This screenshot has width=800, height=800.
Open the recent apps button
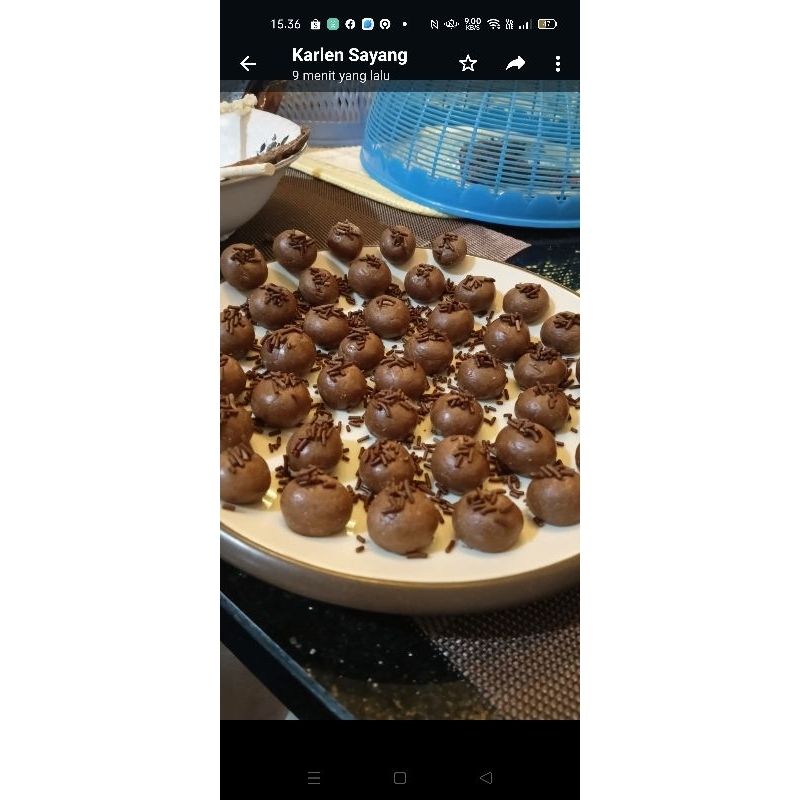click(x=314, y=778)
